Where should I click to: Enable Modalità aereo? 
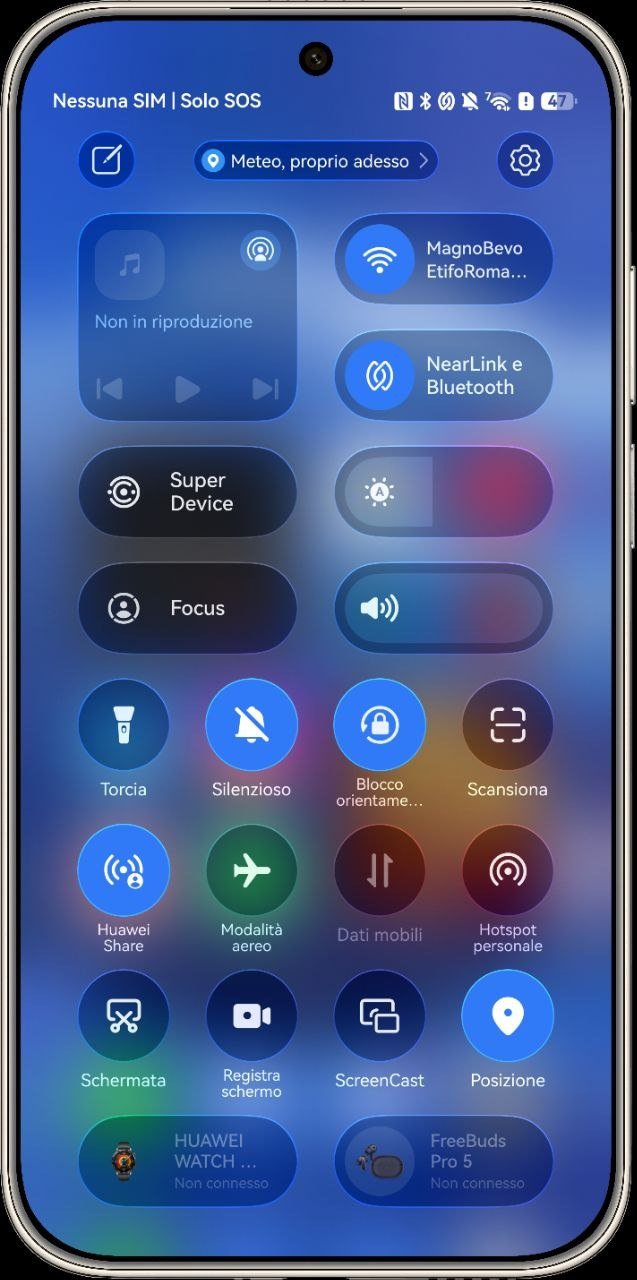[251, 870]
